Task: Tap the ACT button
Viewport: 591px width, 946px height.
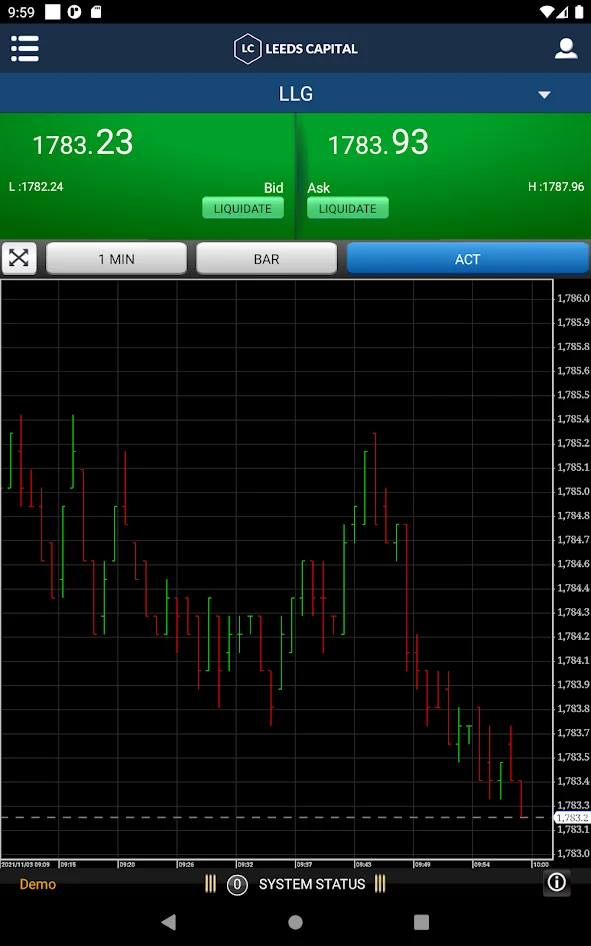Action: pyautogui.click(x=467, y=259)
